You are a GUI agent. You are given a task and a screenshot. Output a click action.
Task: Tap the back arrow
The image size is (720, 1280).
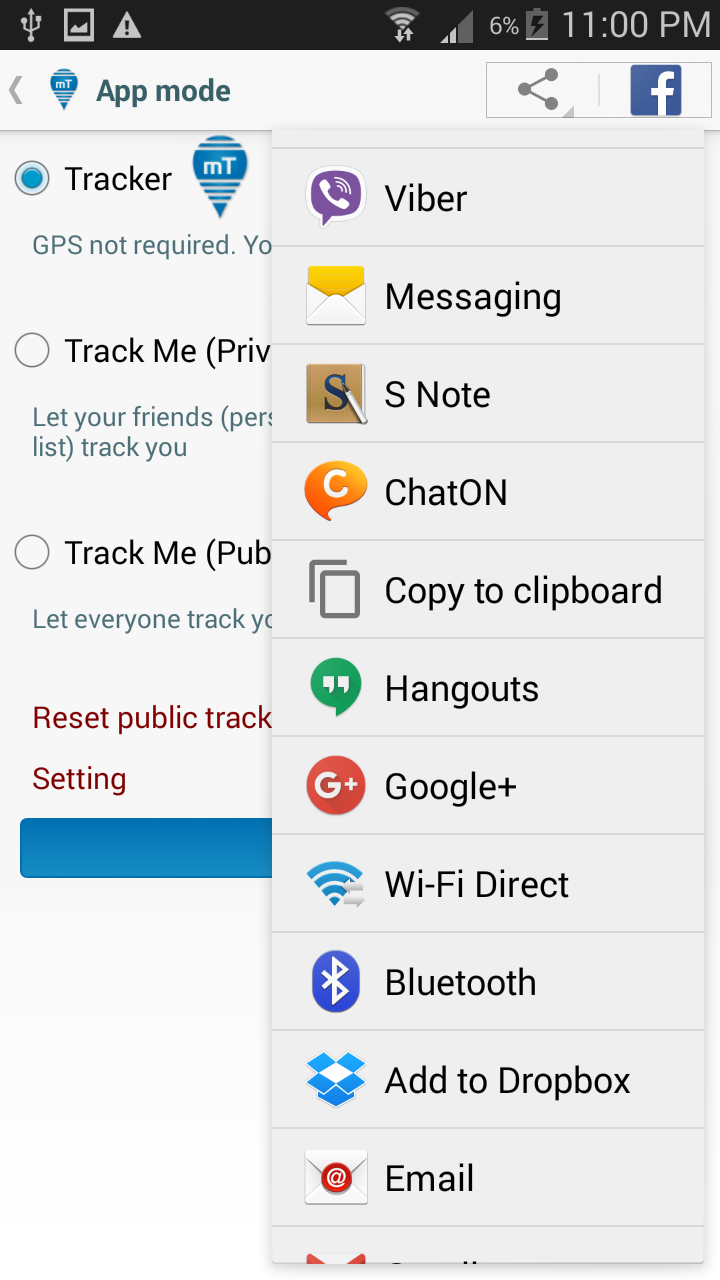coord(15,88)
